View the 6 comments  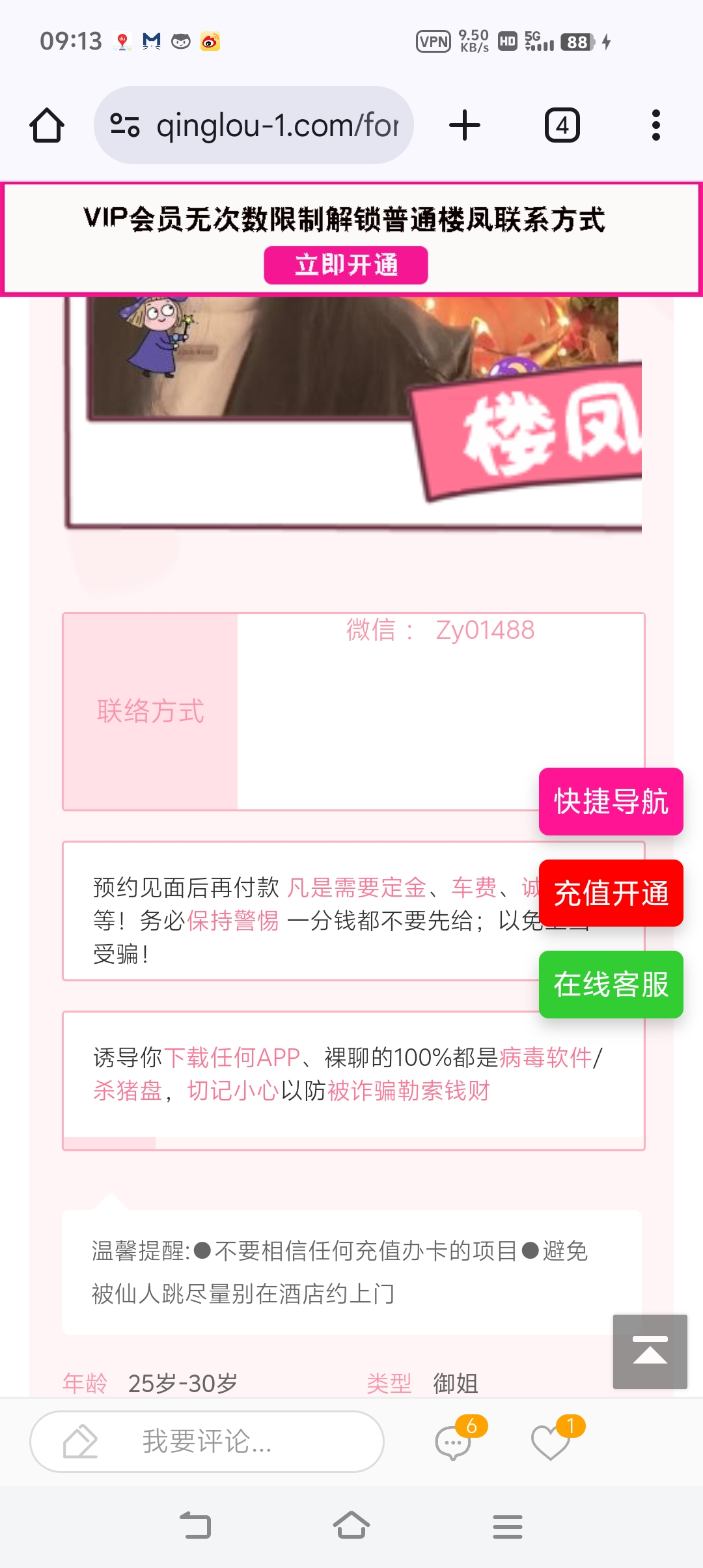[x=454, y=1442]
